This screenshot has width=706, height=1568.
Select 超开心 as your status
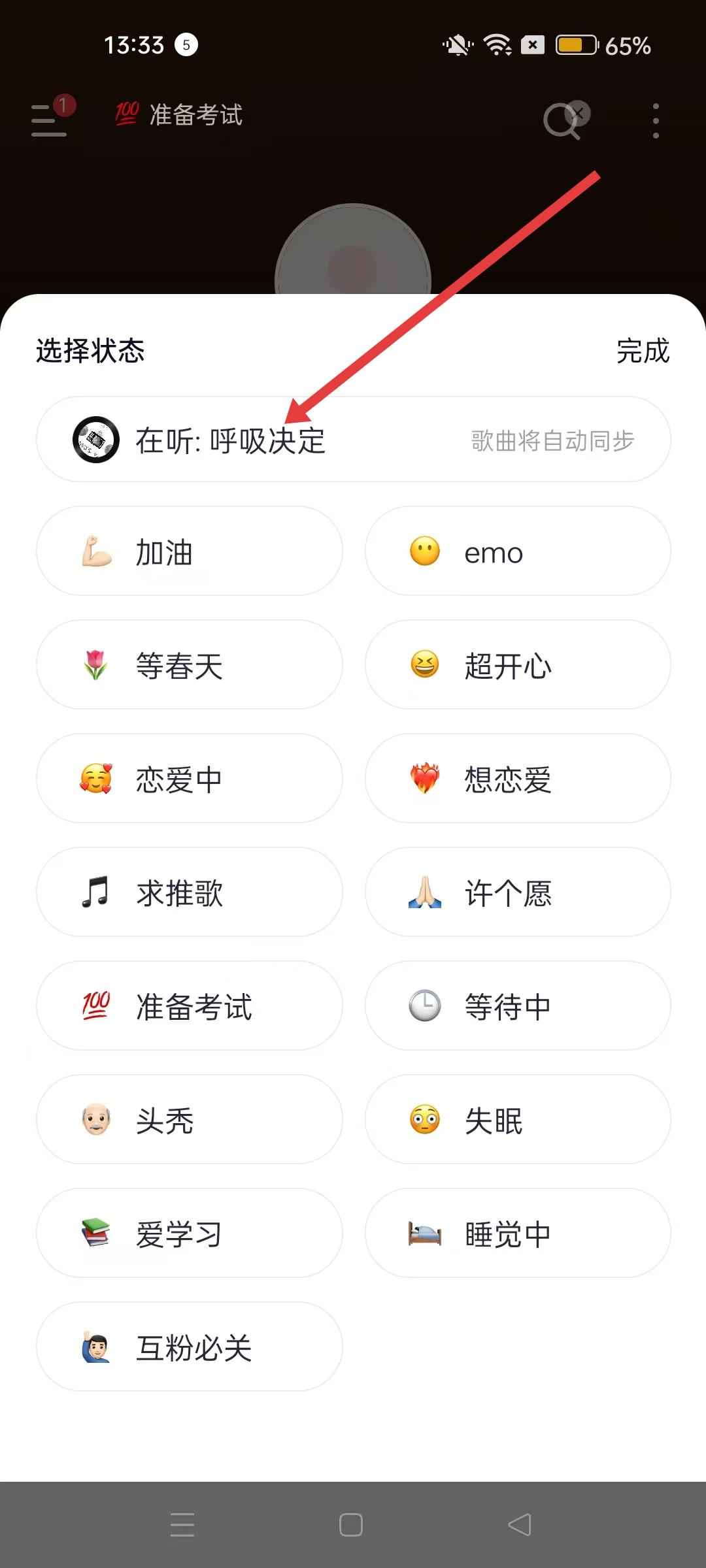coord(518,665)
